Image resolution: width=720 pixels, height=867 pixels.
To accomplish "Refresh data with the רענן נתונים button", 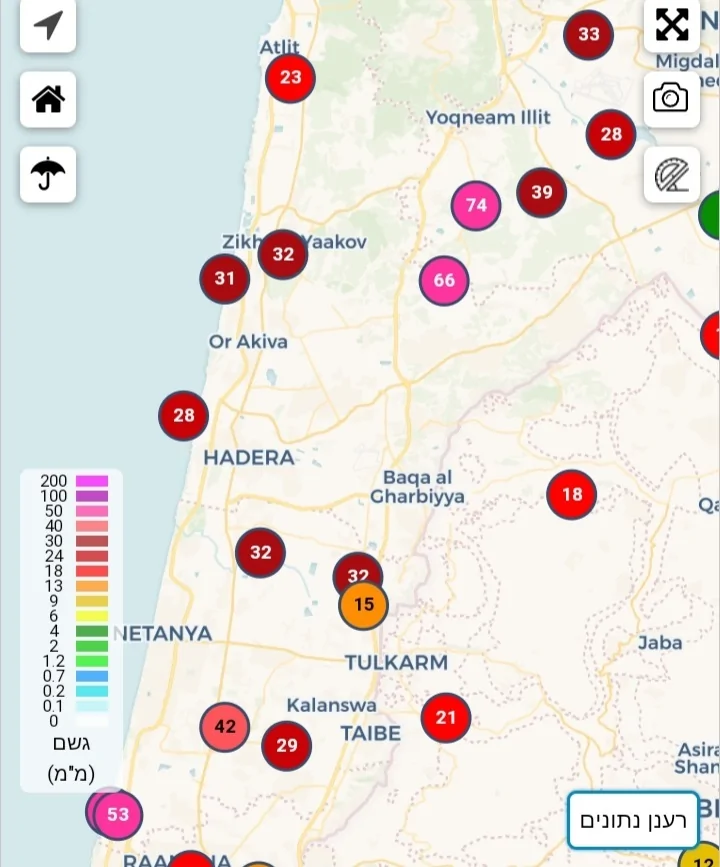I will pos(633,820).
